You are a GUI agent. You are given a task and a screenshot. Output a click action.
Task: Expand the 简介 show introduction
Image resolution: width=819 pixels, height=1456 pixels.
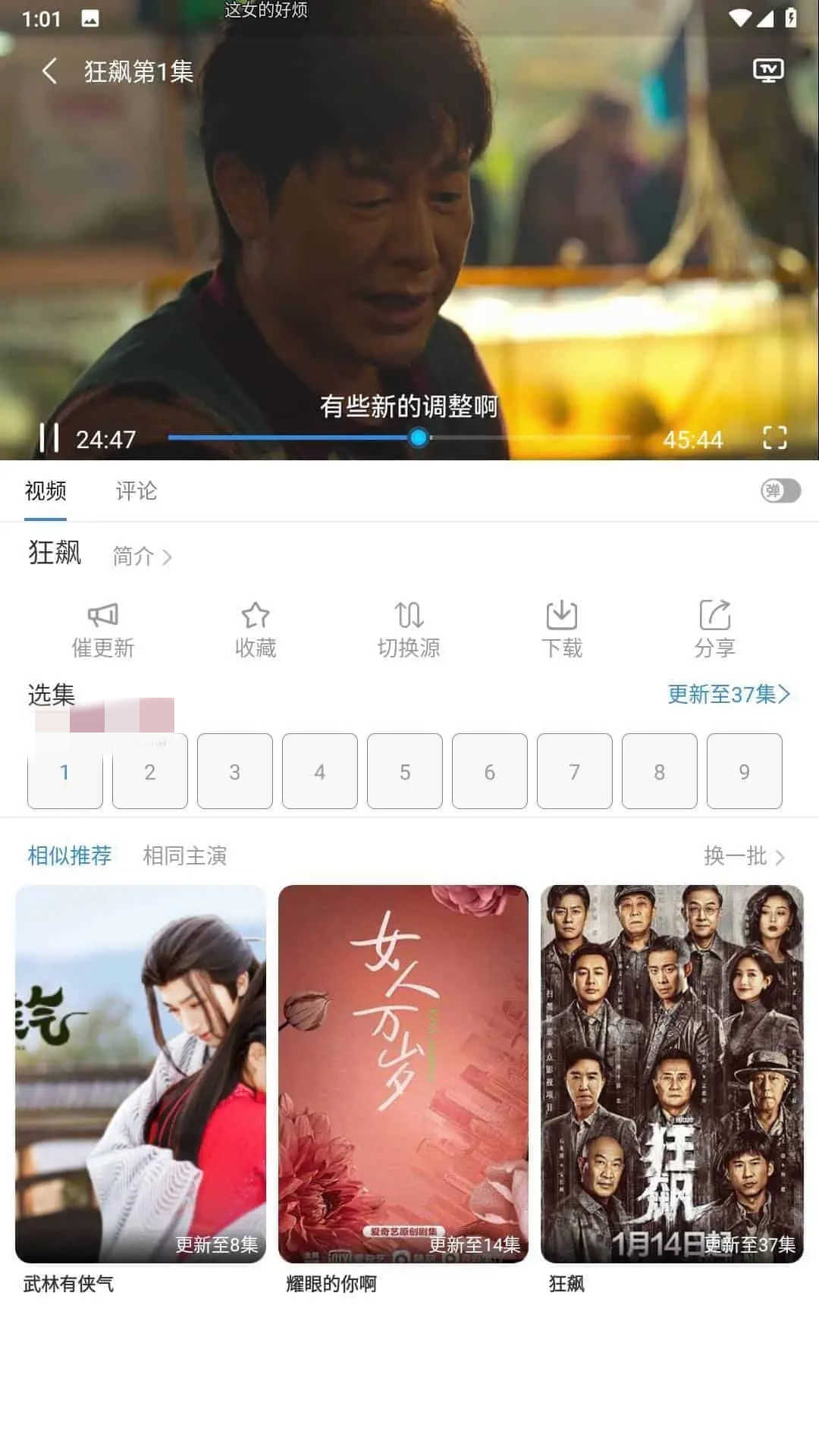point(141,556)
